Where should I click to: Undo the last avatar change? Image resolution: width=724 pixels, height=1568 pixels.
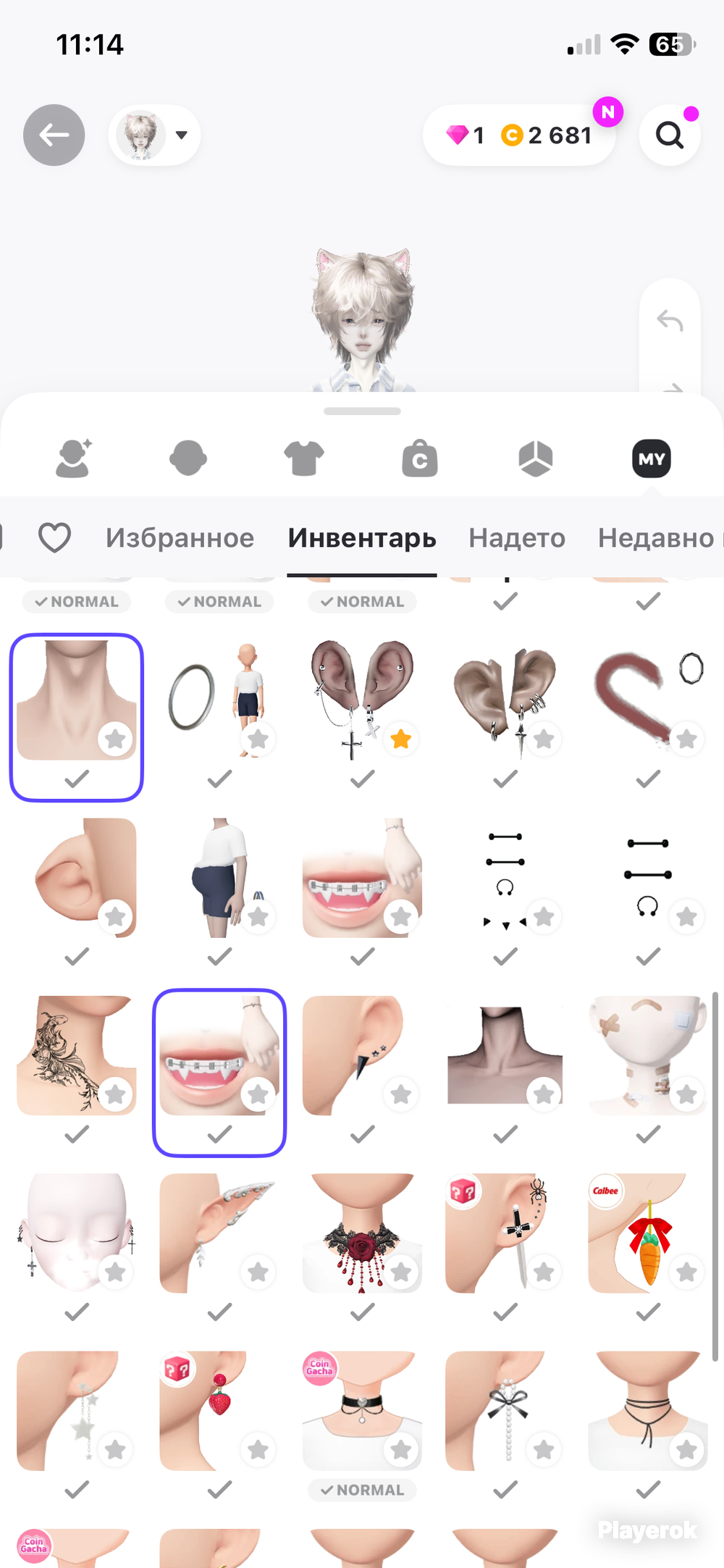[x=670, y=320]
